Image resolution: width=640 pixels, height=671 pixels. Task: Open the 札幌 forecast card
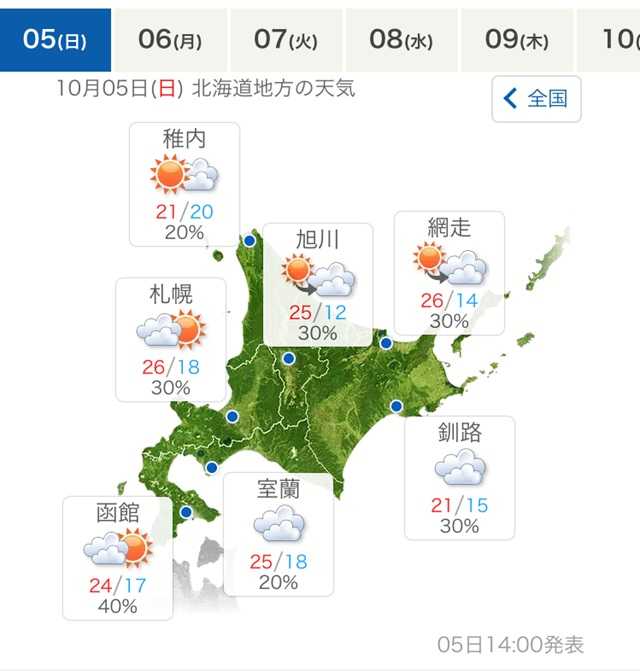[x=171, y=339]
